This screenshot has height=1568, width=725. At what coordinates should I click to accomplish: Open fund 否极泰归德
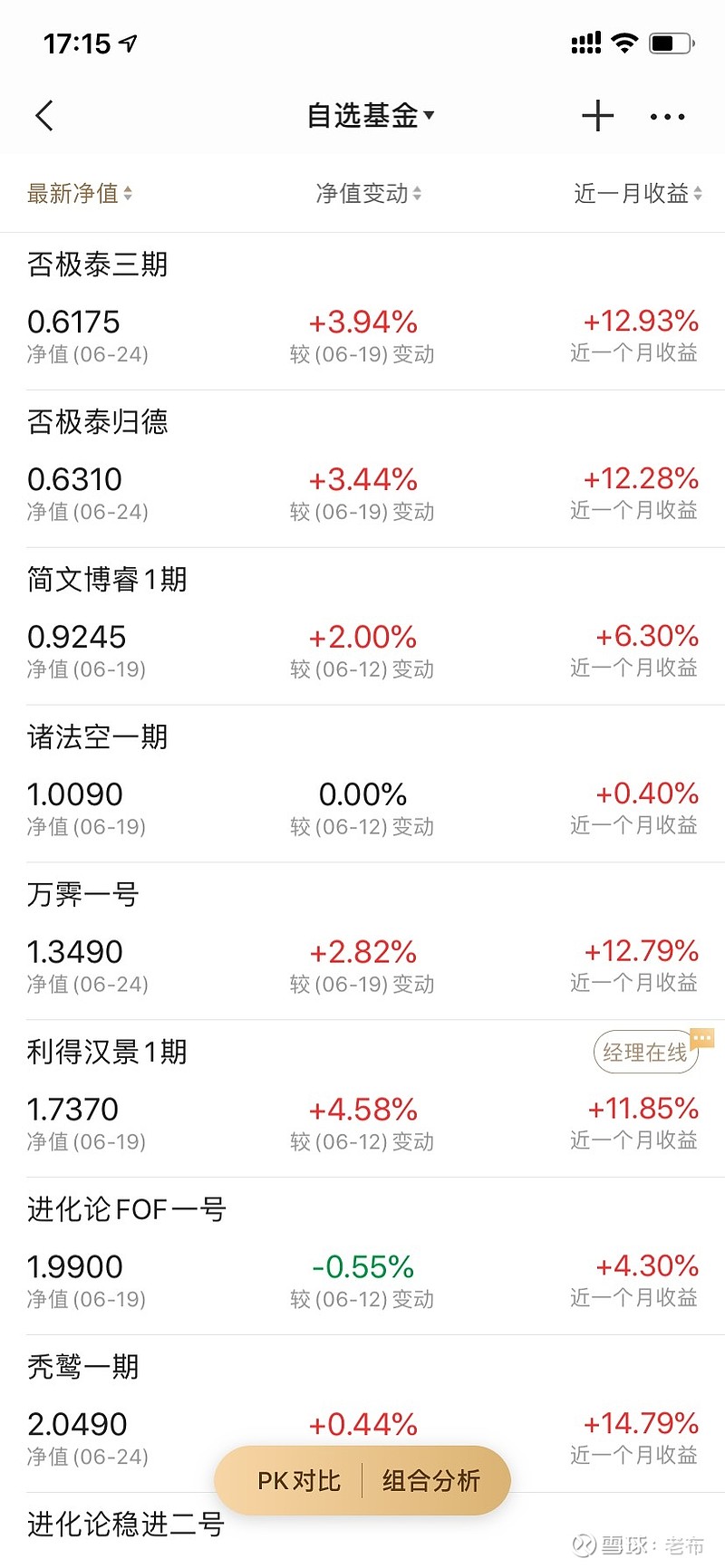[x=98, y=422]
